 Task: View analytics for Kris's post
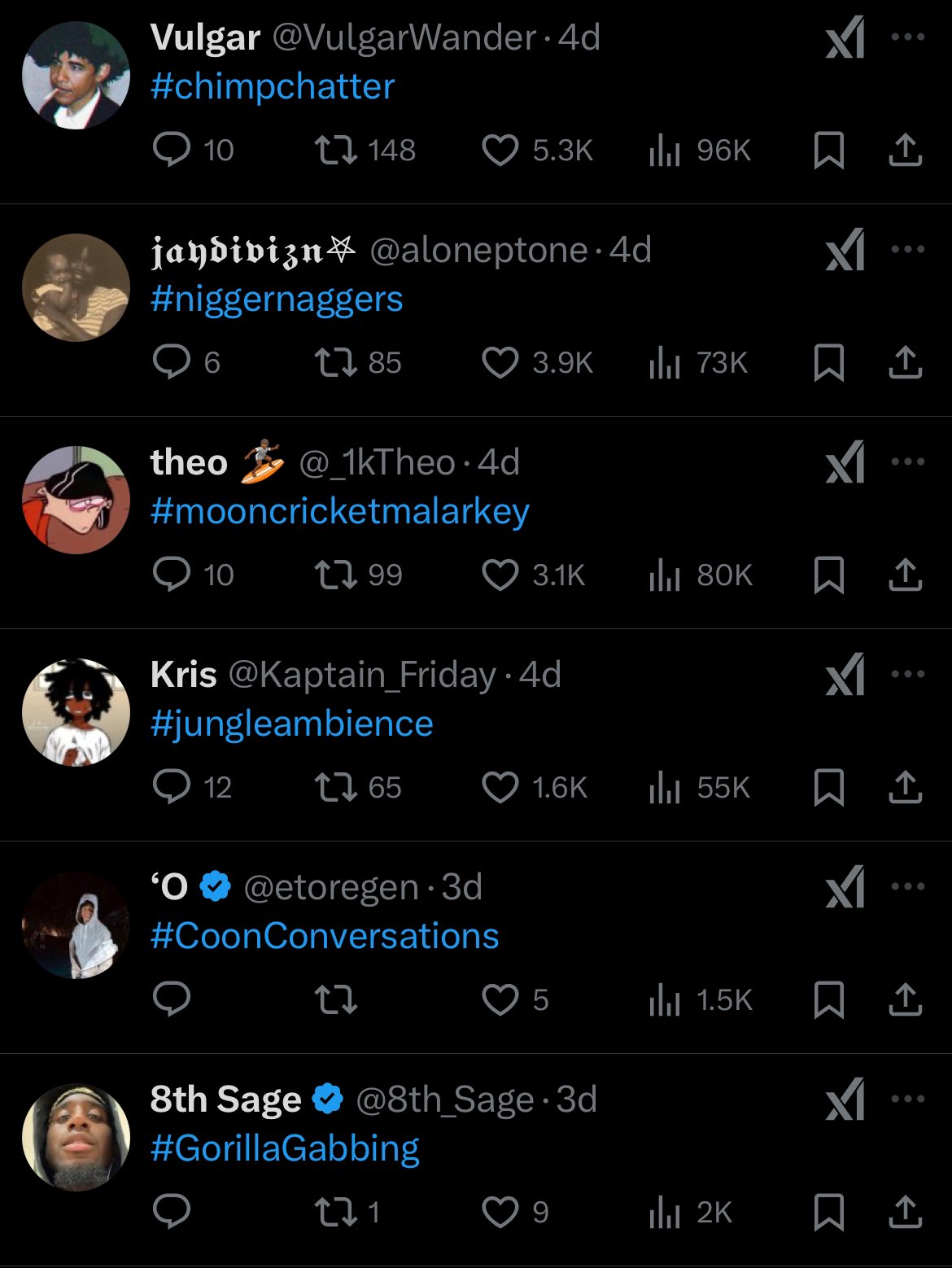[x=664, y=787]
